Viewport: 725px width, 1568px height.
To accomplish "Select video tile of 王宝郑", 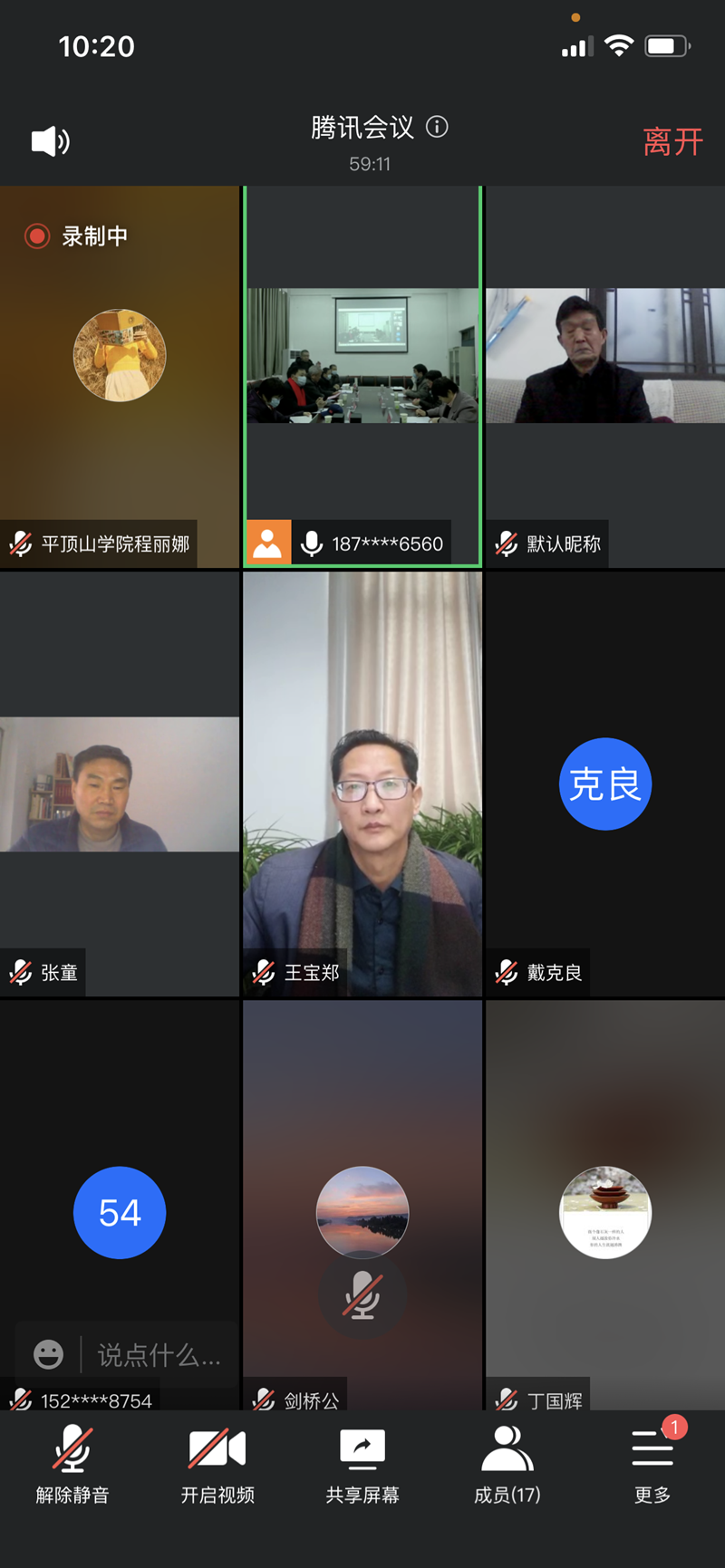I will coord(362,784).
